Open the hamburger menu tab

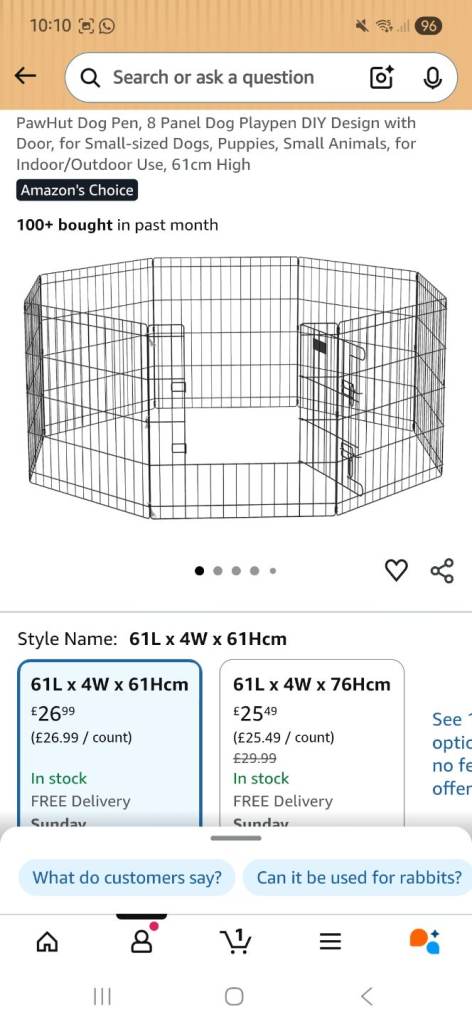click(330, 941)
